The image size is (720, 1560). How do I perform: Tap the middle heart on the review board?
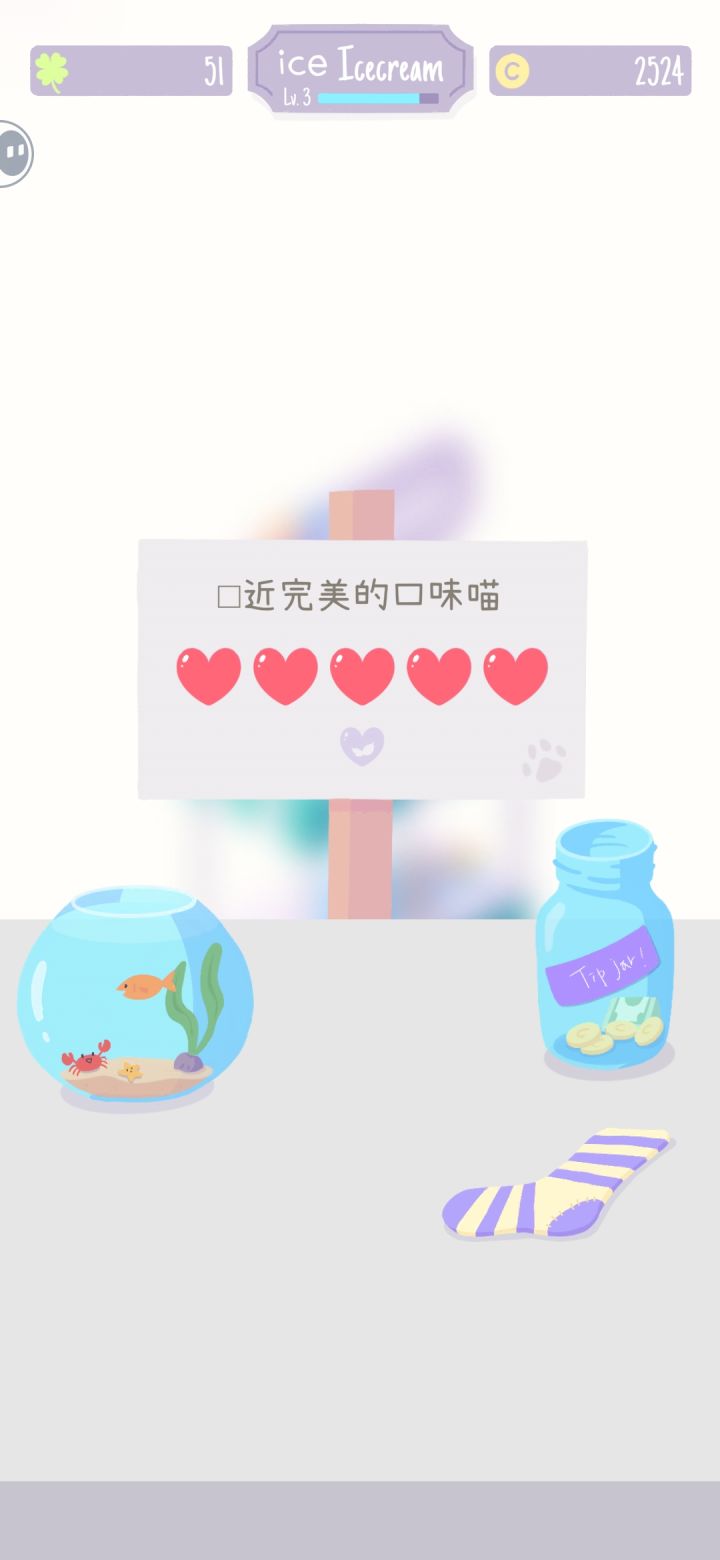pyautogui.click(x=361, y=672)
